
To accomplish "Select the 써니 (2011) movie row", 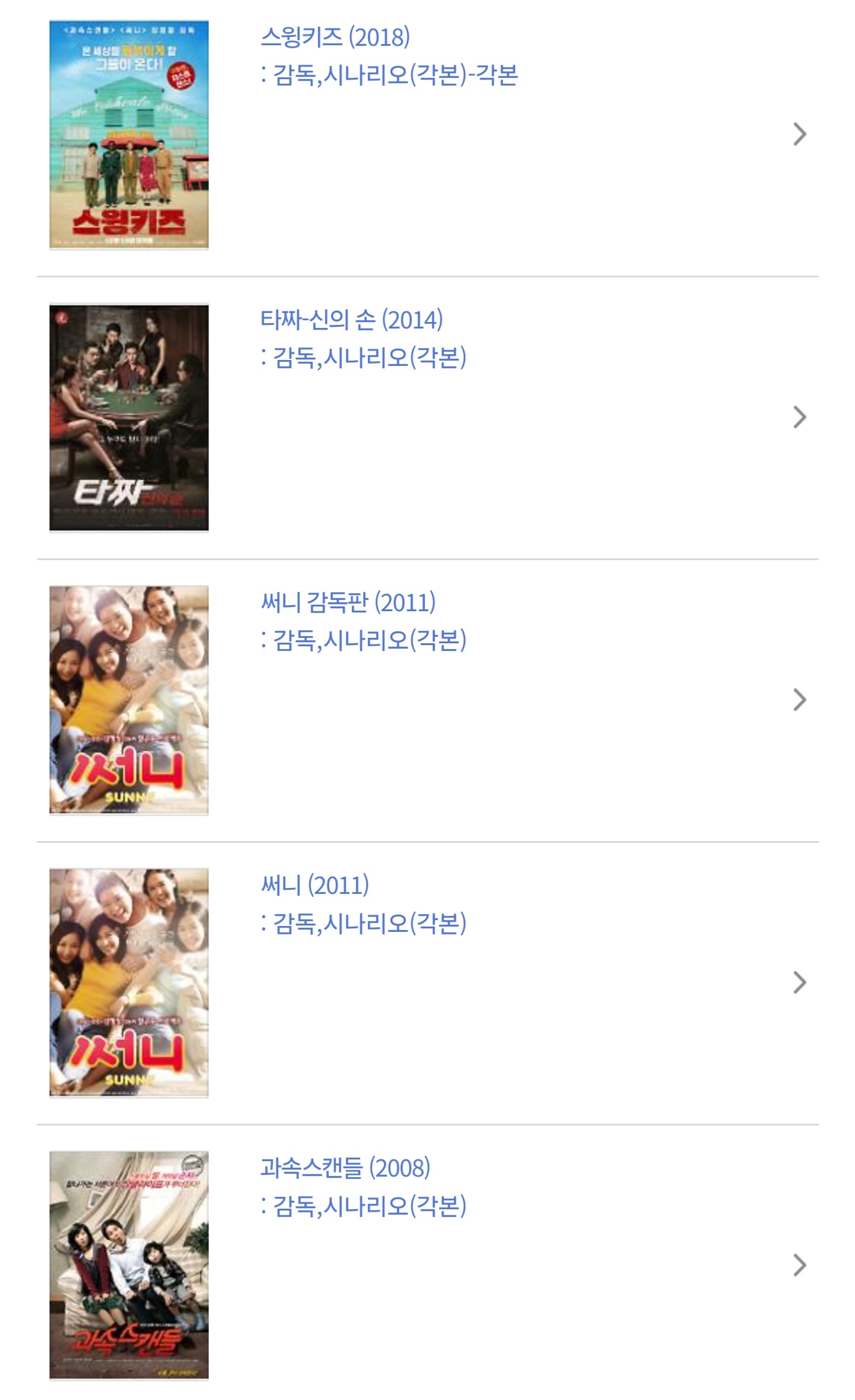I will [x=315, y=886].
